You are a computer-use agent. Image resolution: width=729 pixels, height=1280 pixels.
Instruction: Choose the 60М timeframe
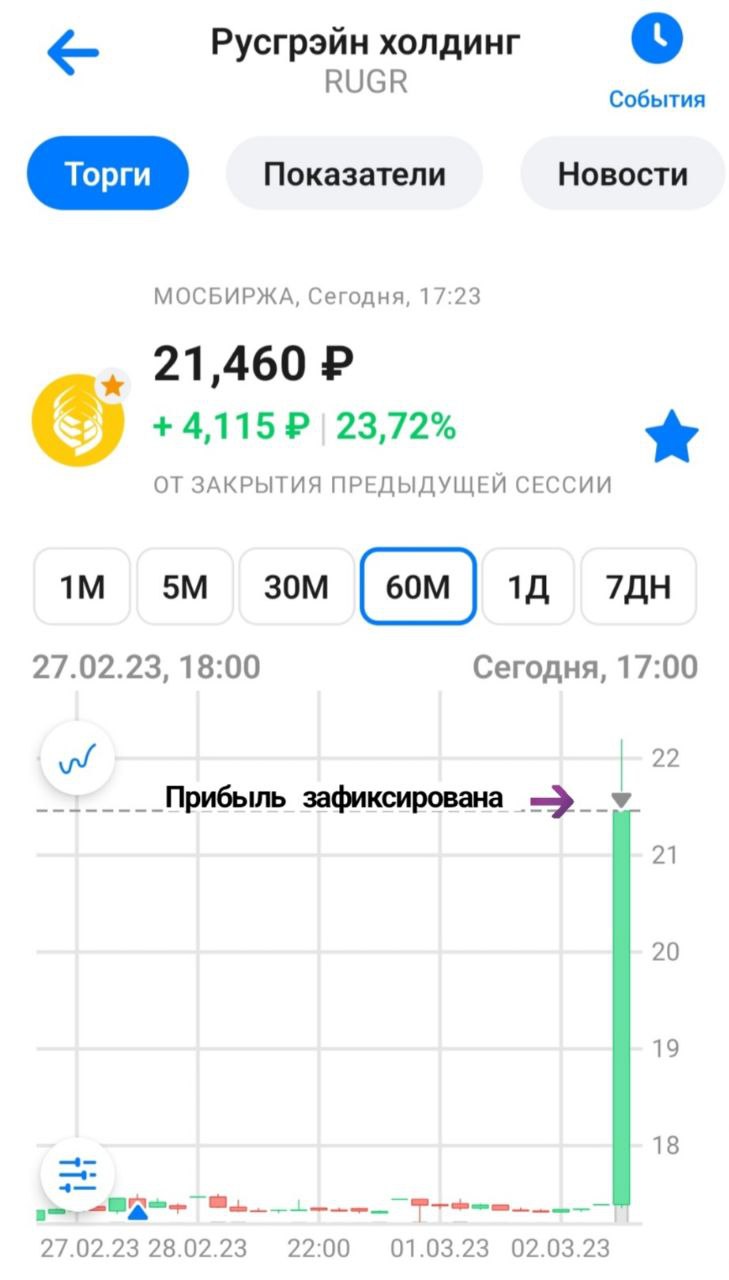tap(418, 586)
